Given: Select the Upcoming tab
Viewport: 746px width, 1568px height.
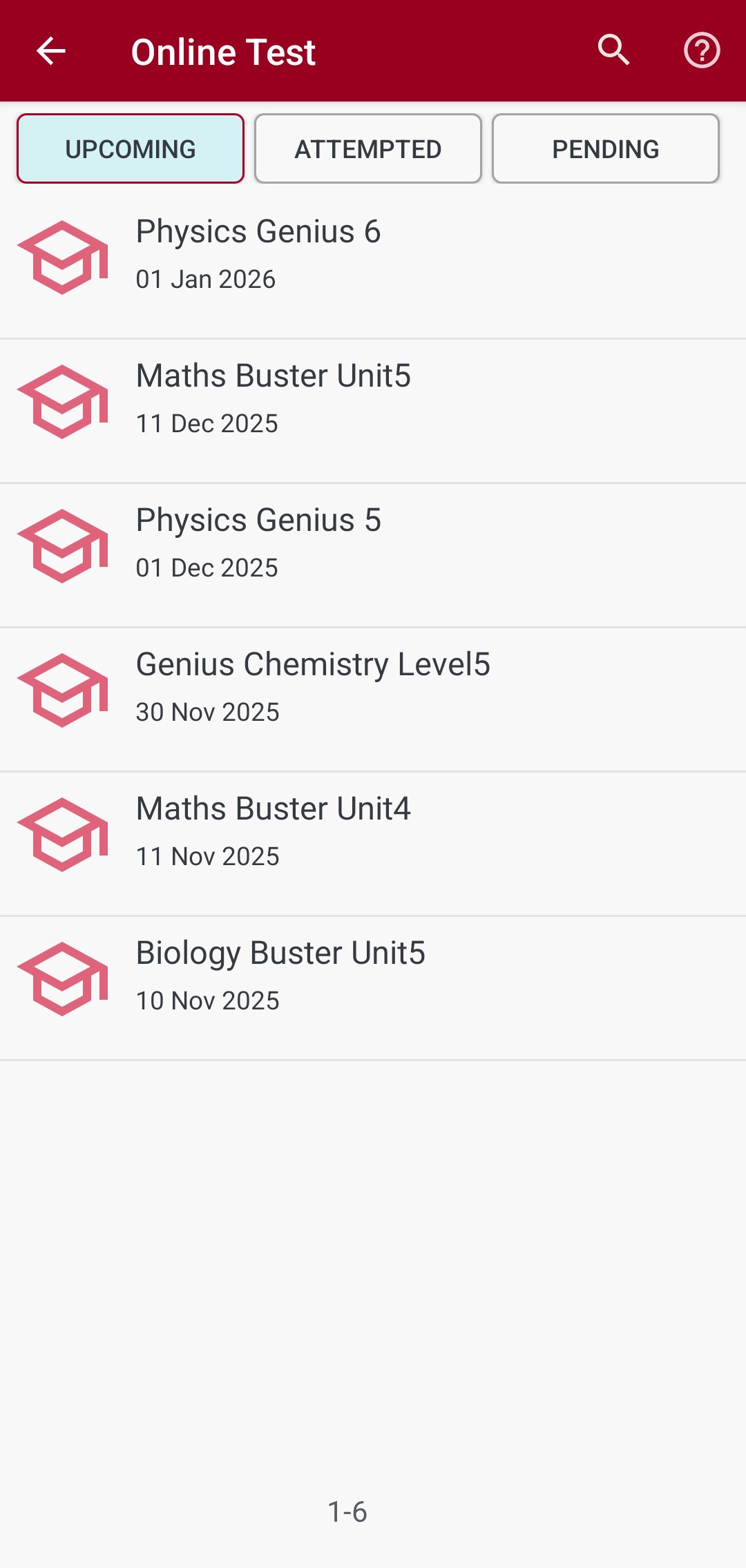Looking at the screenshot, I should click(131, 149).
